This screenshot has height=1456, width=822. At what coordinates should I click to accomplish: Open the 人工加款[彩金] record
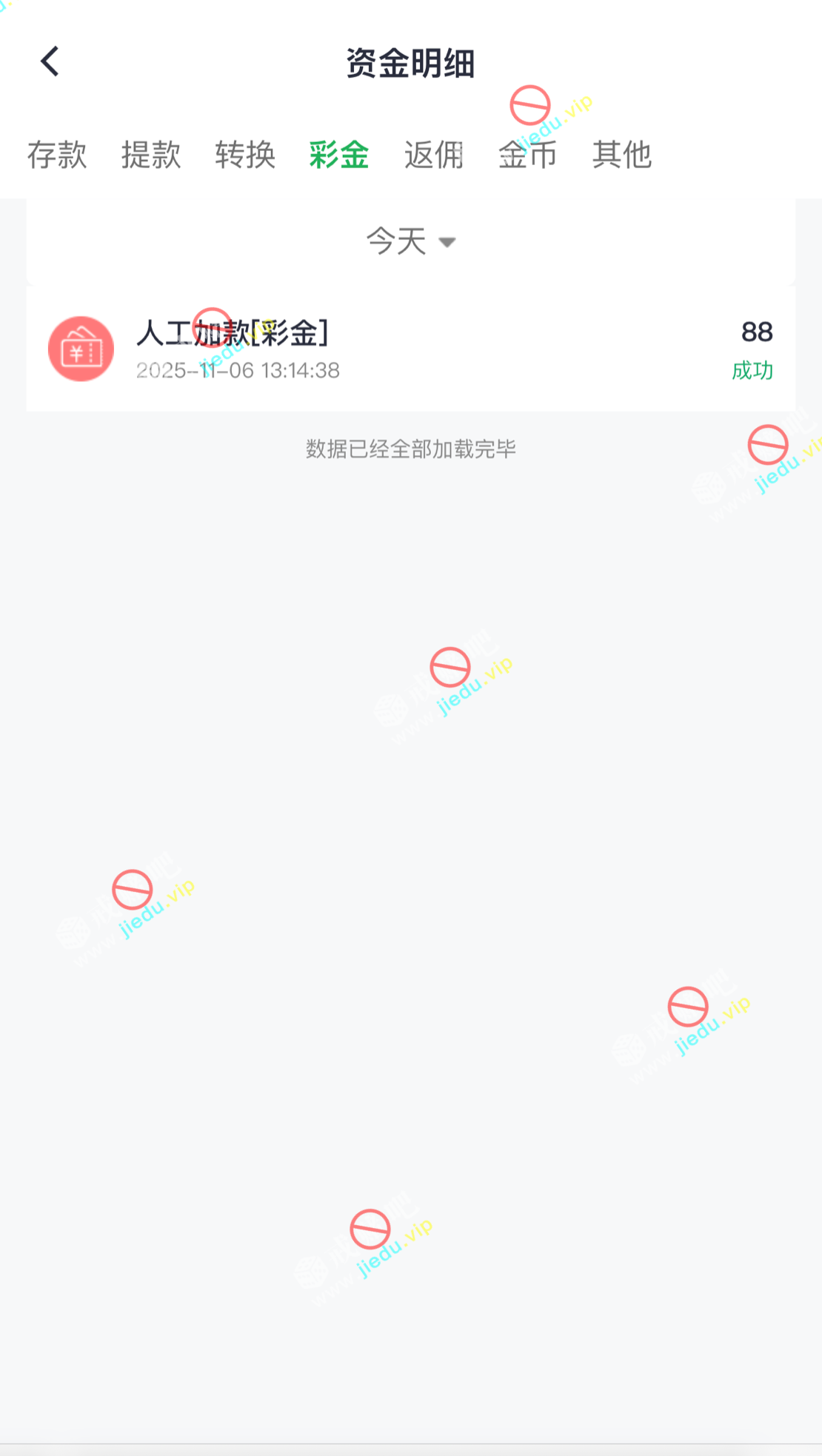pyautogui.click(x=410, y=349)
